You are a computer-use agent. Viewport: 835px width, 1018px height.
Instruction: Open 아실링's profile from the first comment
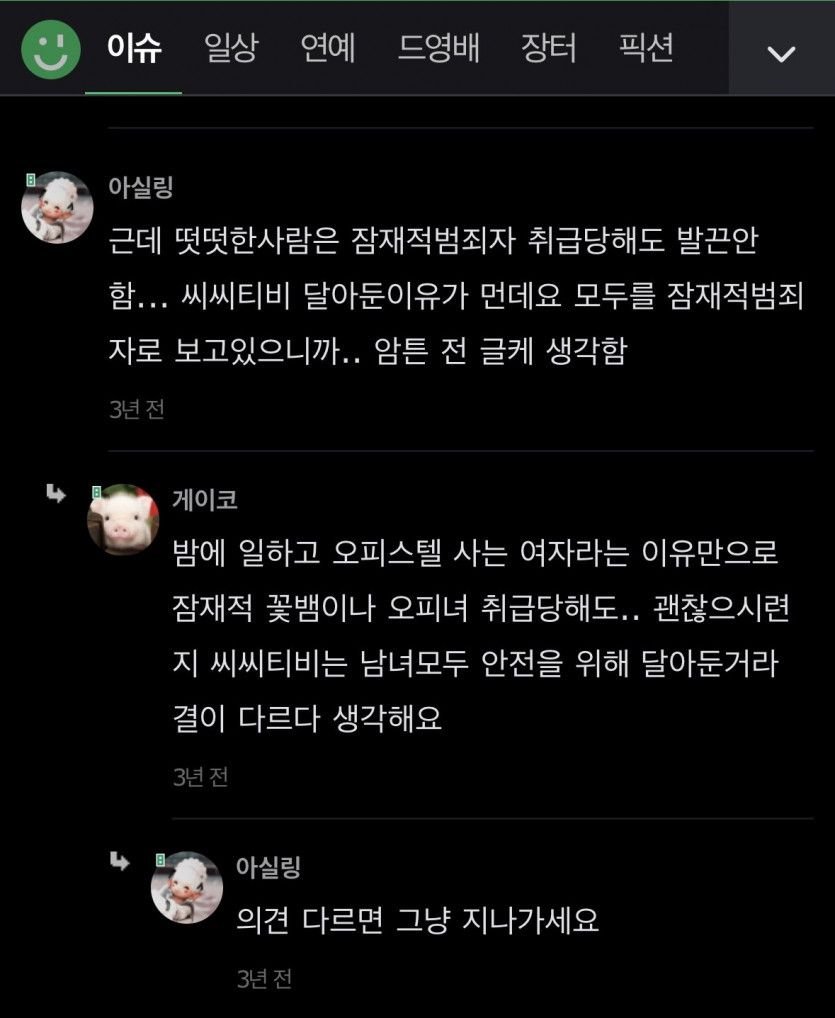(x=140, y=186)
